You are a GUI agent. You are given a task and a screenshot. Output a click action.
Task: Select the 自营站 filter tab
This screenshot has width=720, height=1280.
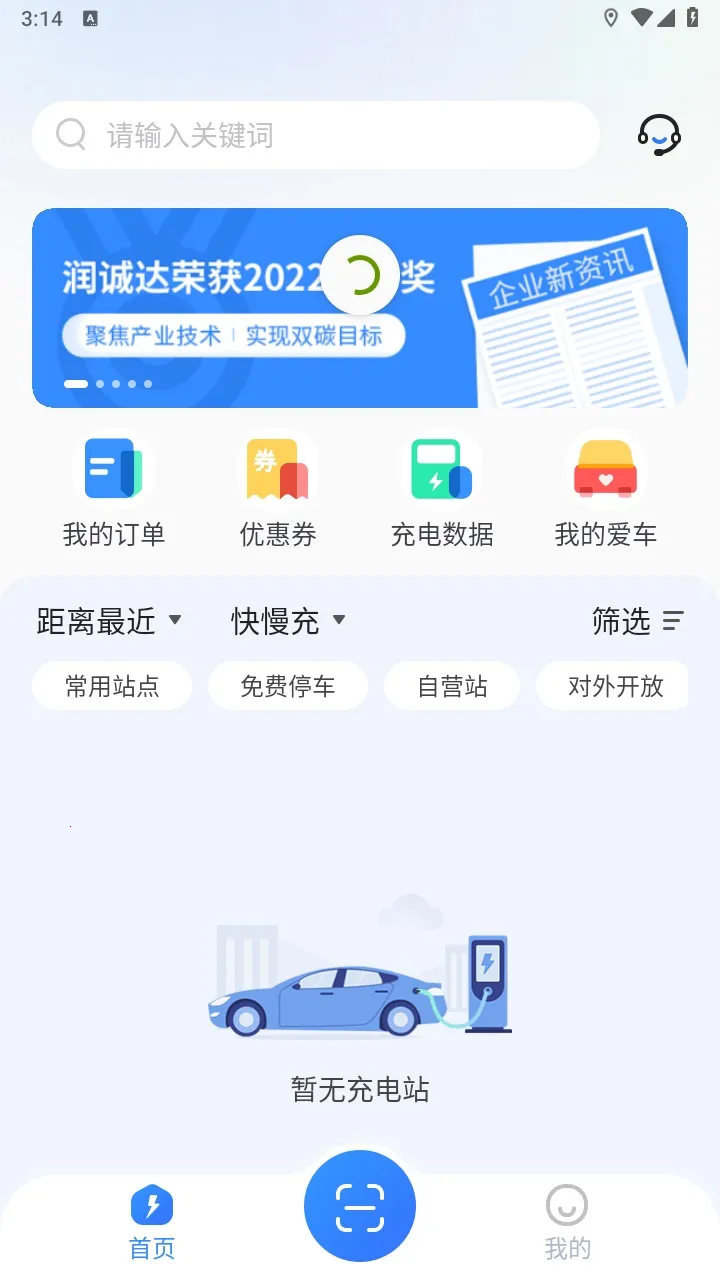pos(452,685)
